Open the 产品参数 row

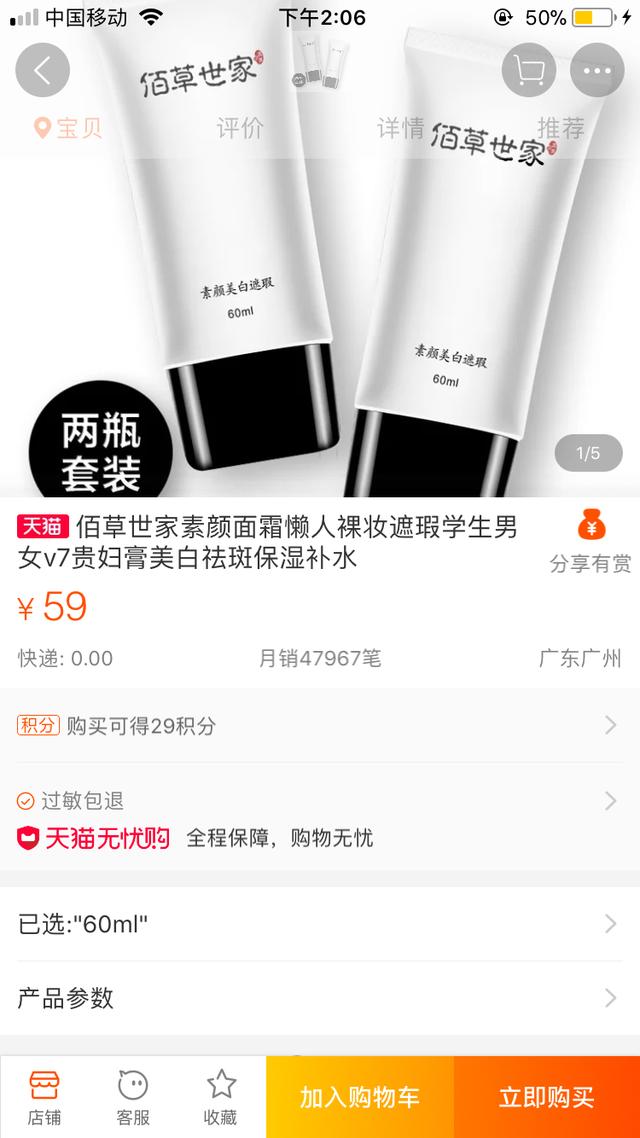point(320,997)
